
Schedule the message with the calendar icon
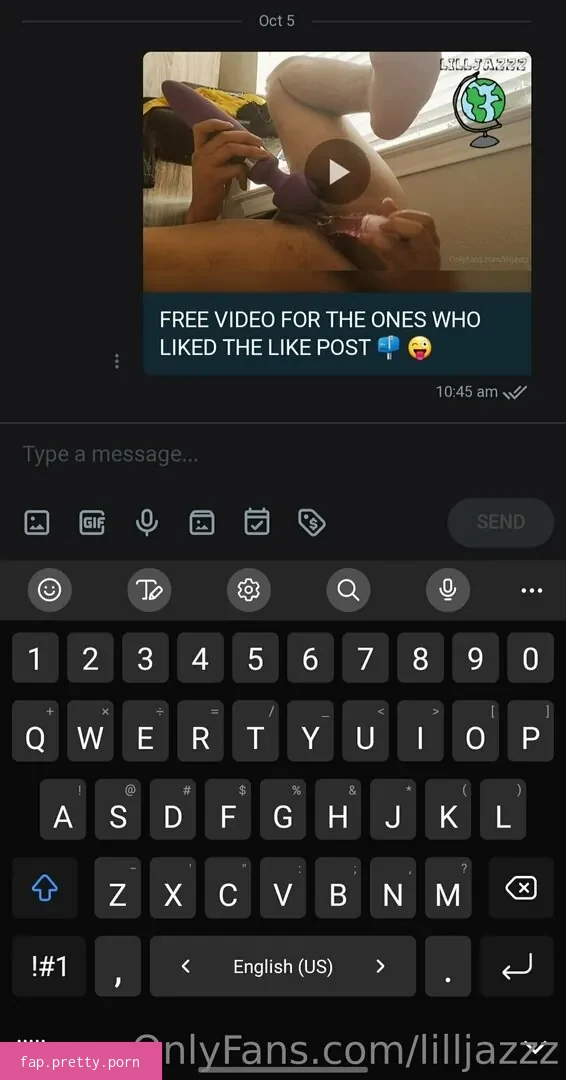tap(257, 521)
